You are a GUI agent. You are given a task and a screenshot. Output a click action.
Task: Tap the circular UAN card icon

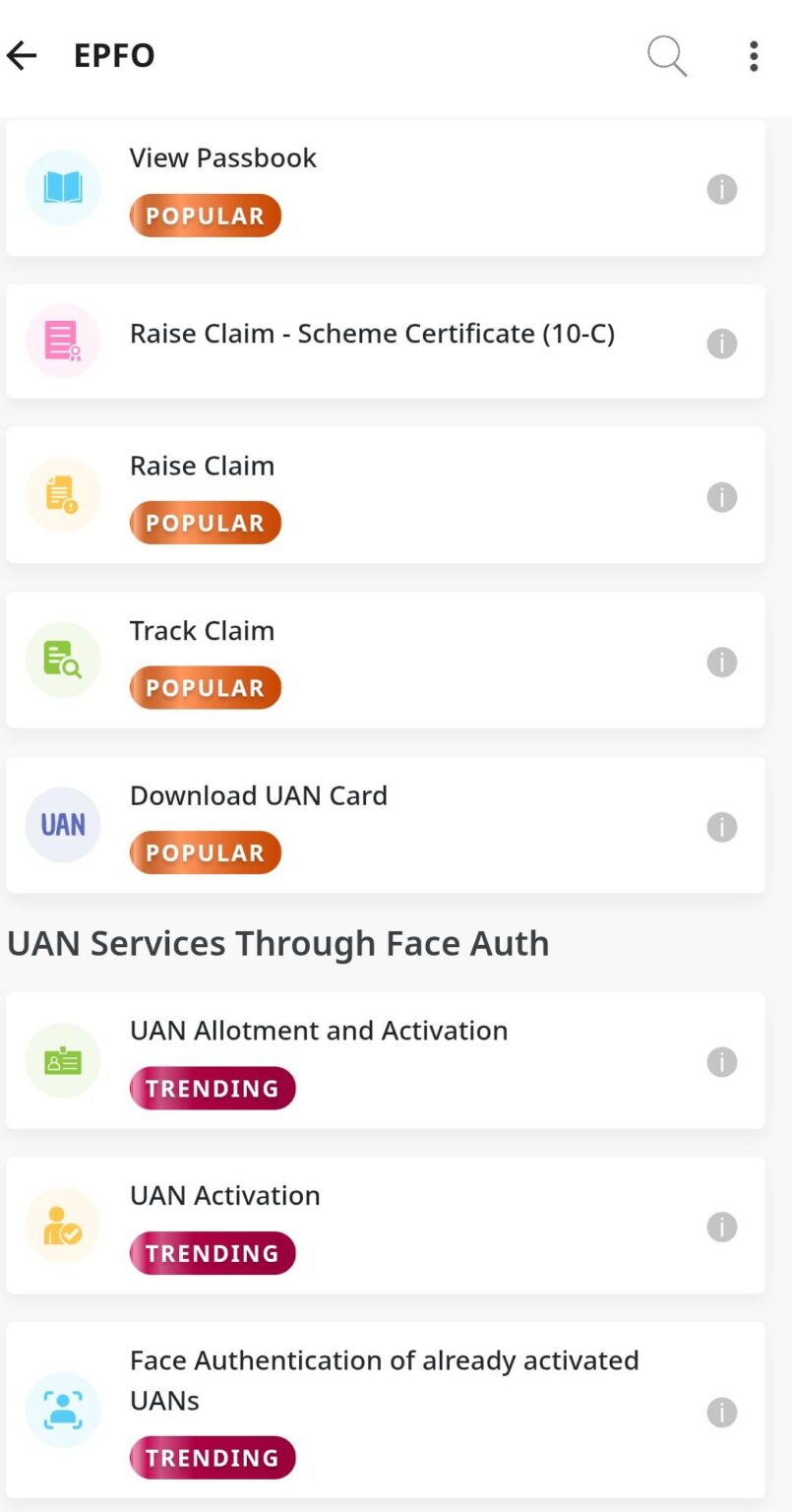click(62, 825)
